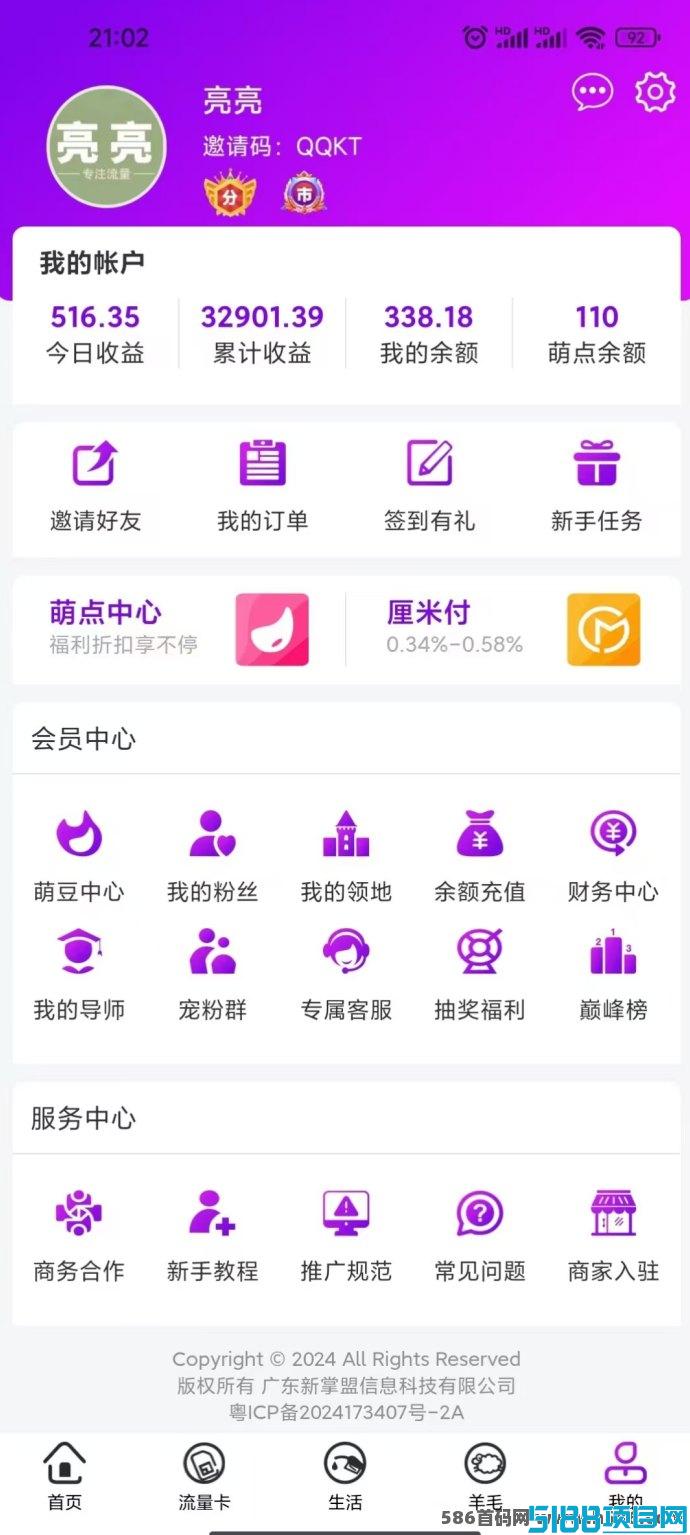The width and height of the screenshot is (690, 1535).
Task: Open 财务中心
Action: 613,857
